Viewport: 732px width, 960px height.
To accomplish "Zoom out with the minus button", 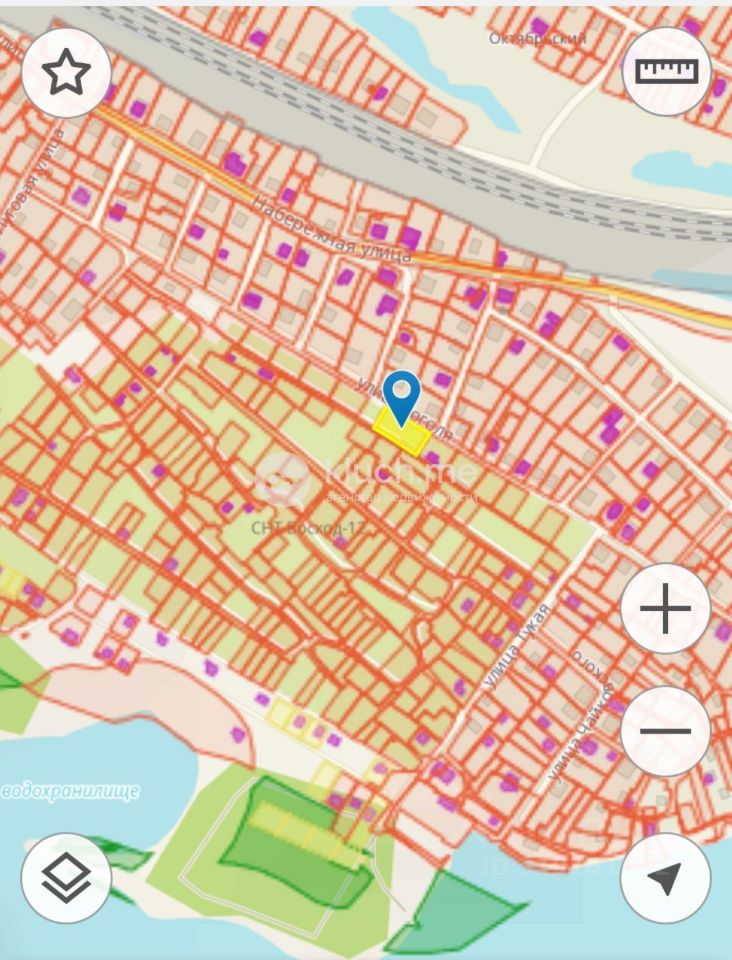I will [x=665, y=731].
